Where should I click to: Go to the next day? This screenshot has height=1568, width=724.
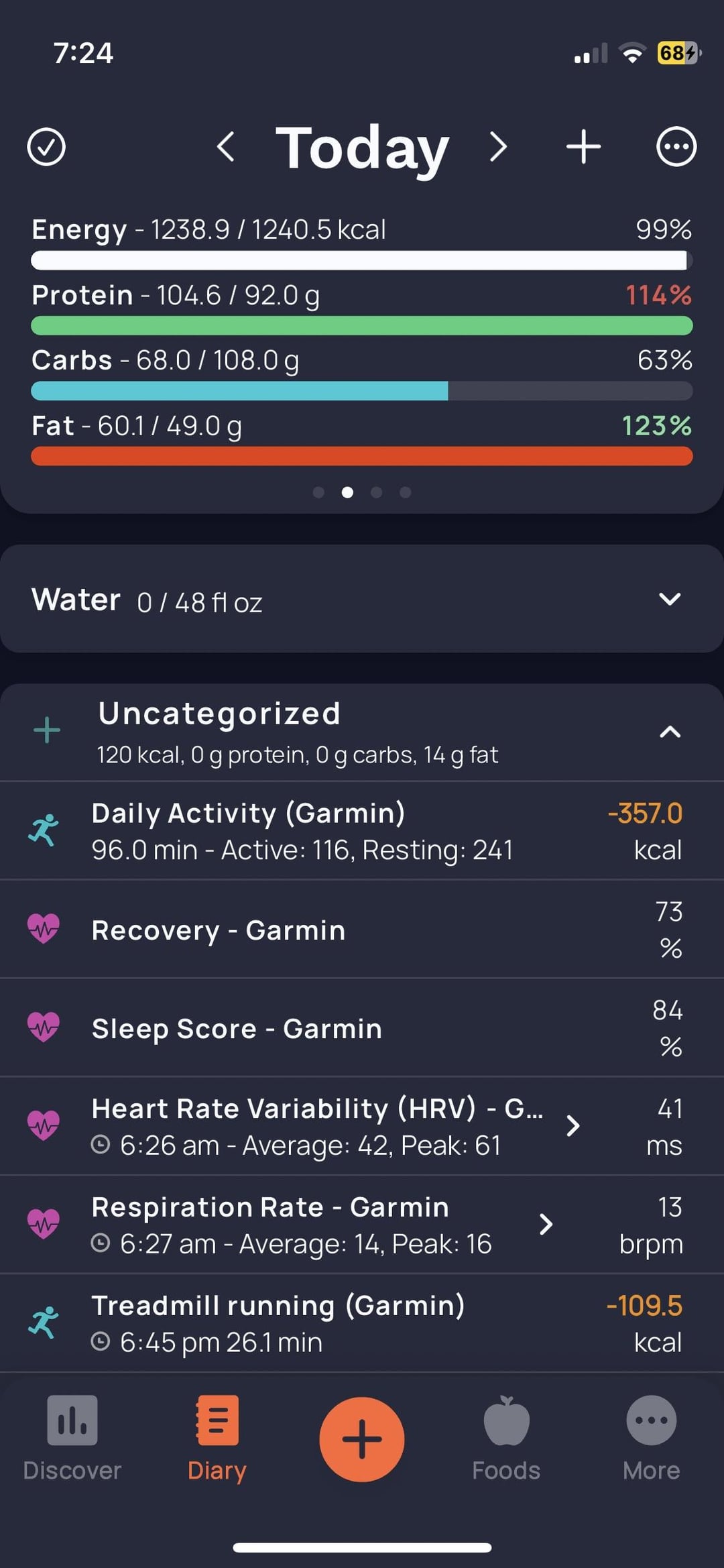(497, 147)
